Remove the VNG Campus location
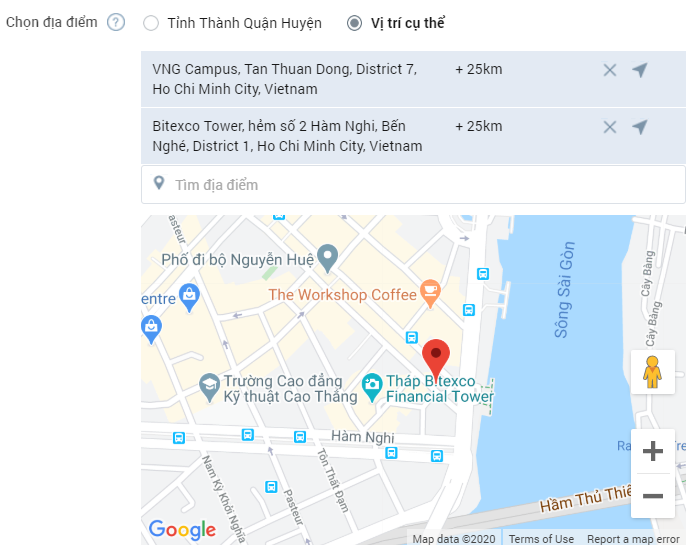 point(610,70)
